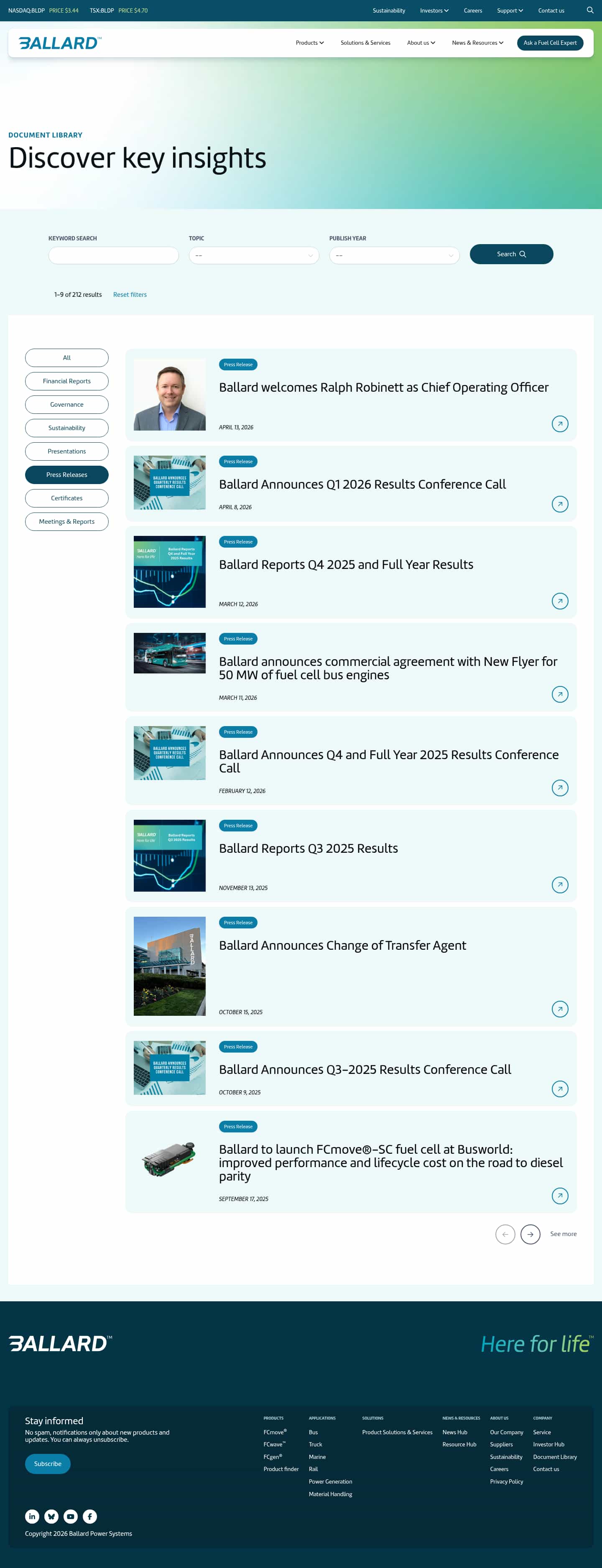Go to next results page arrow
The width and height of the screenshot is (602, 1568).
(530, 1234)
